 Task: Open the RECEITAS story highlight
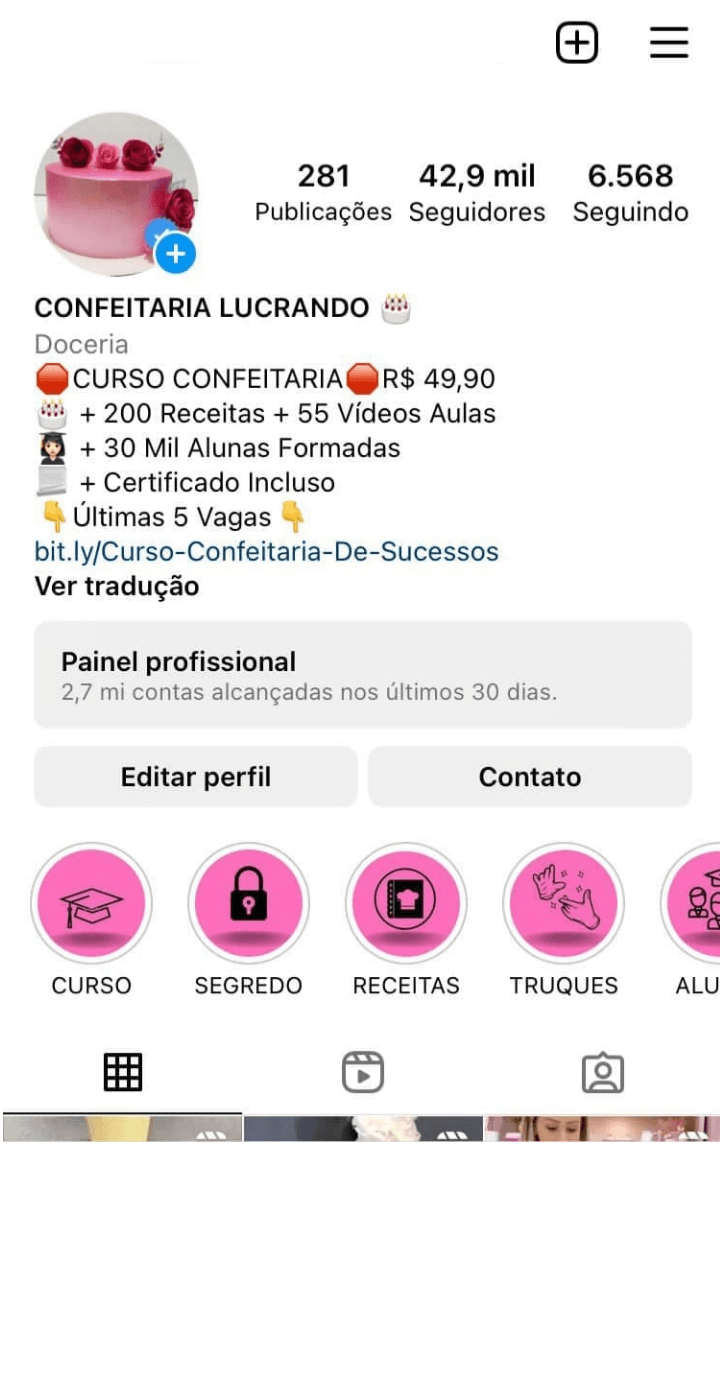coord(406,902)
